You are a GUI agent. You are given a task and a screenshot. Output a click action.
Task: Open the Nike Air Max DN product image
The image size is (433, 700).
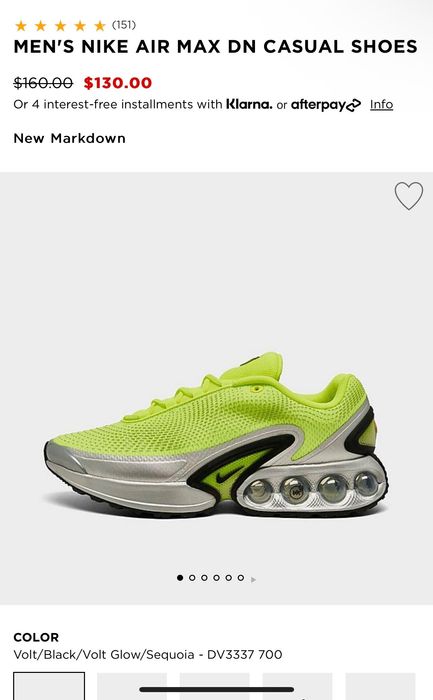tap(216, 435)
